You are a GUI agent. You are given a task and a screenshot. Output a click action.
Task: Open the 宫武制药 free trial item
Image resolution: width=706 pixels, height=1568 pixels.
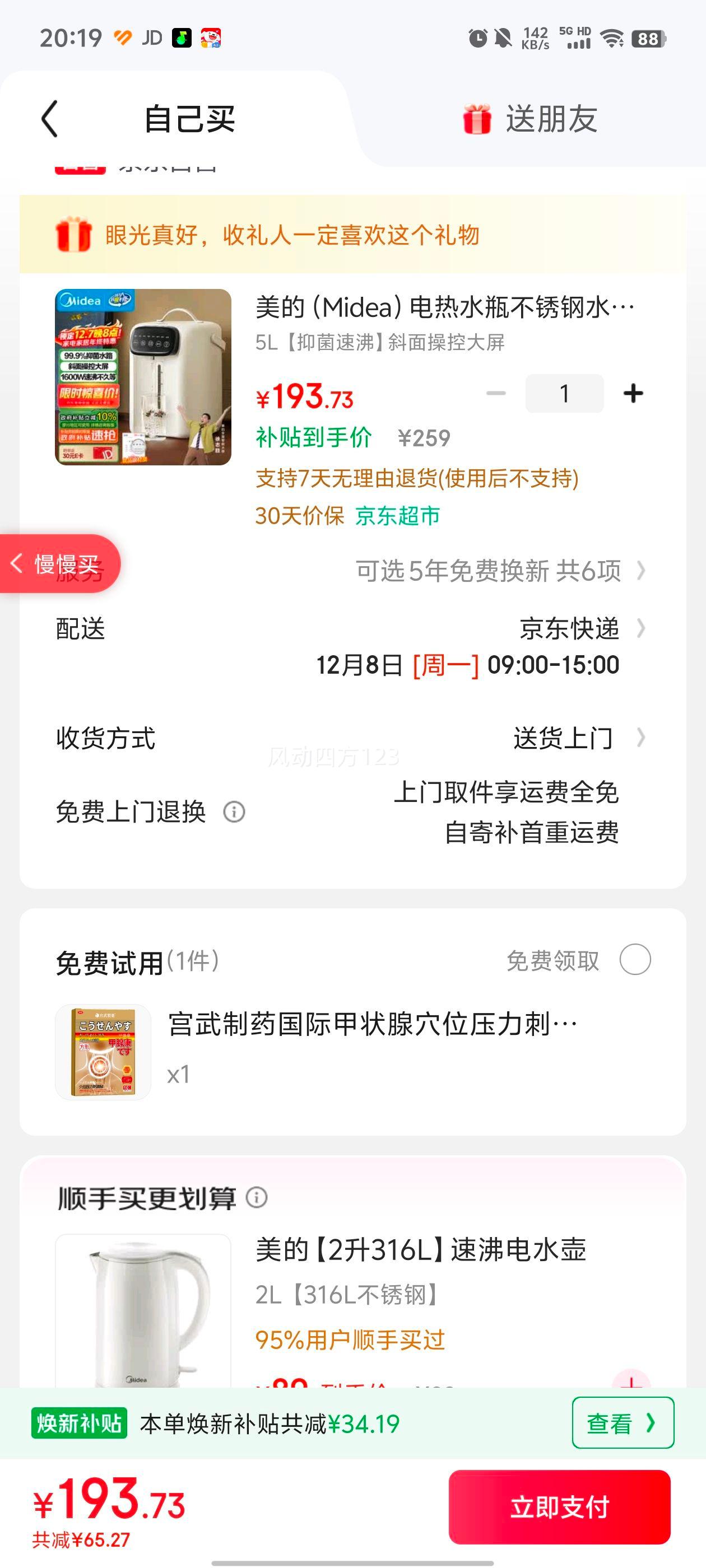371,1024
